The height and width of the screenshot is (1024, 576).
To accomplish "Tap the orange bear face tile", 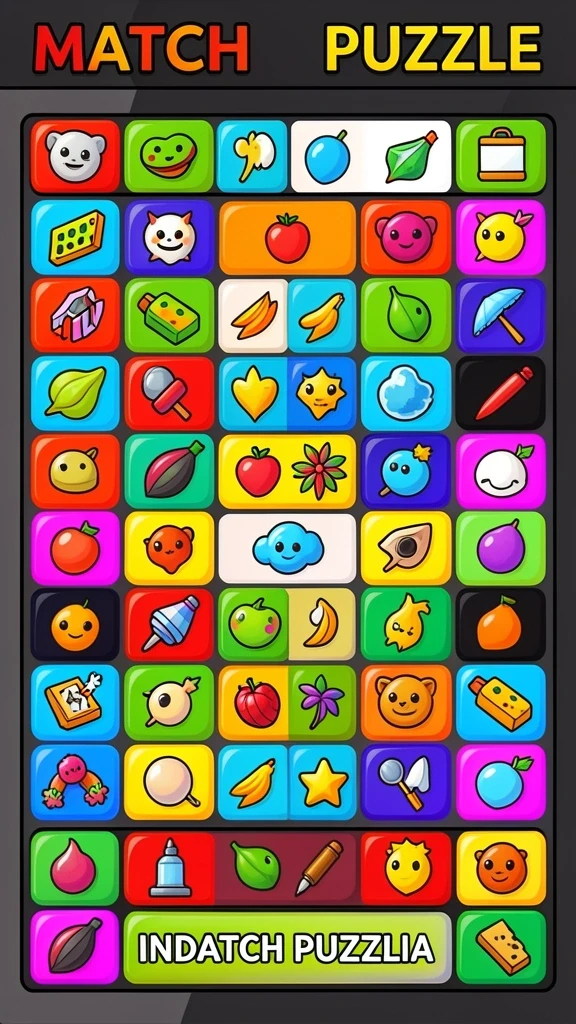I will [x=406, y=703].
